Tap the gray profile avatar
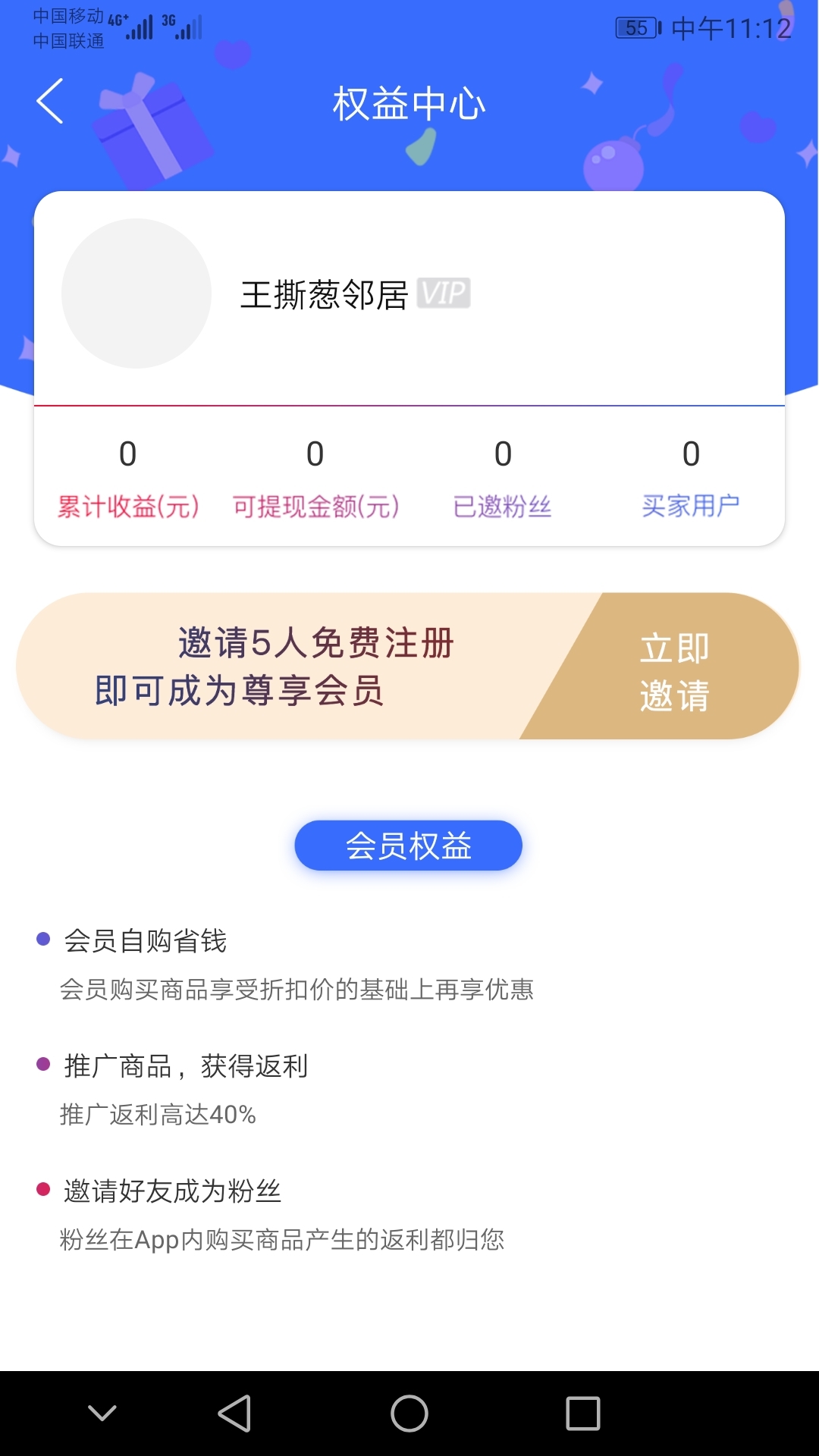 [x=136, y=293]
